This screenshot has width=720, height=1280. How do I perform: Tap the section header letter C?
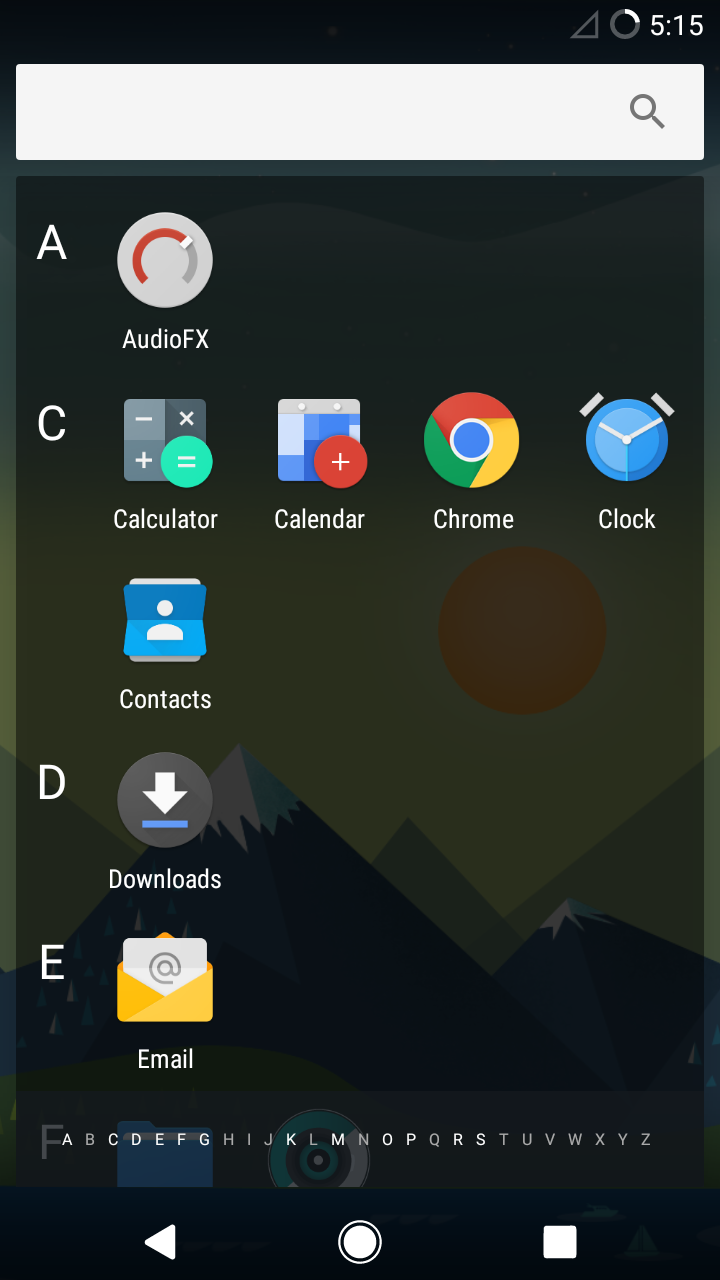tap(51, 424)
